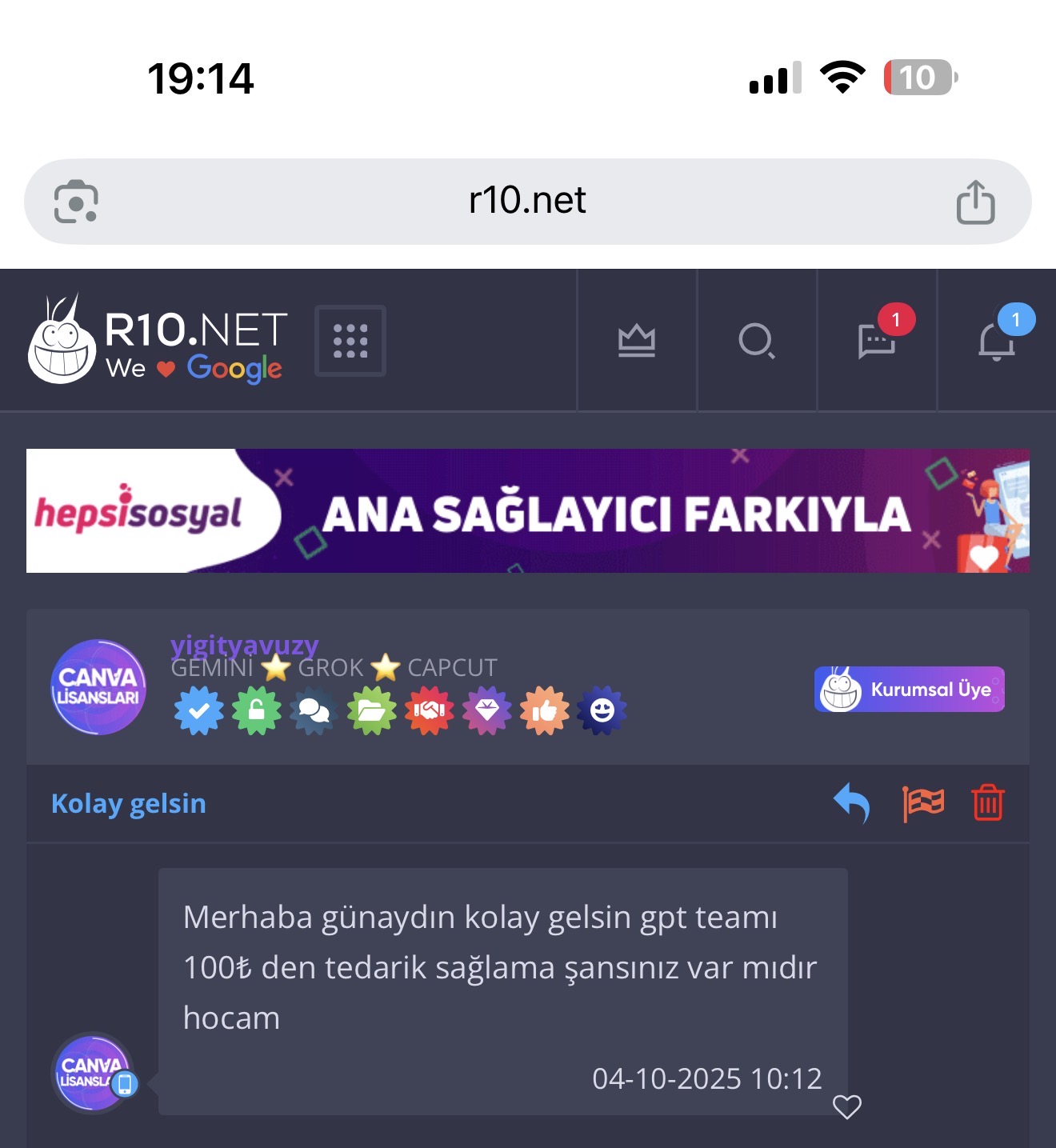Screen dimensions: 1056x1148
Task: Like the message with heart icon
Action: click(846, 1106)
